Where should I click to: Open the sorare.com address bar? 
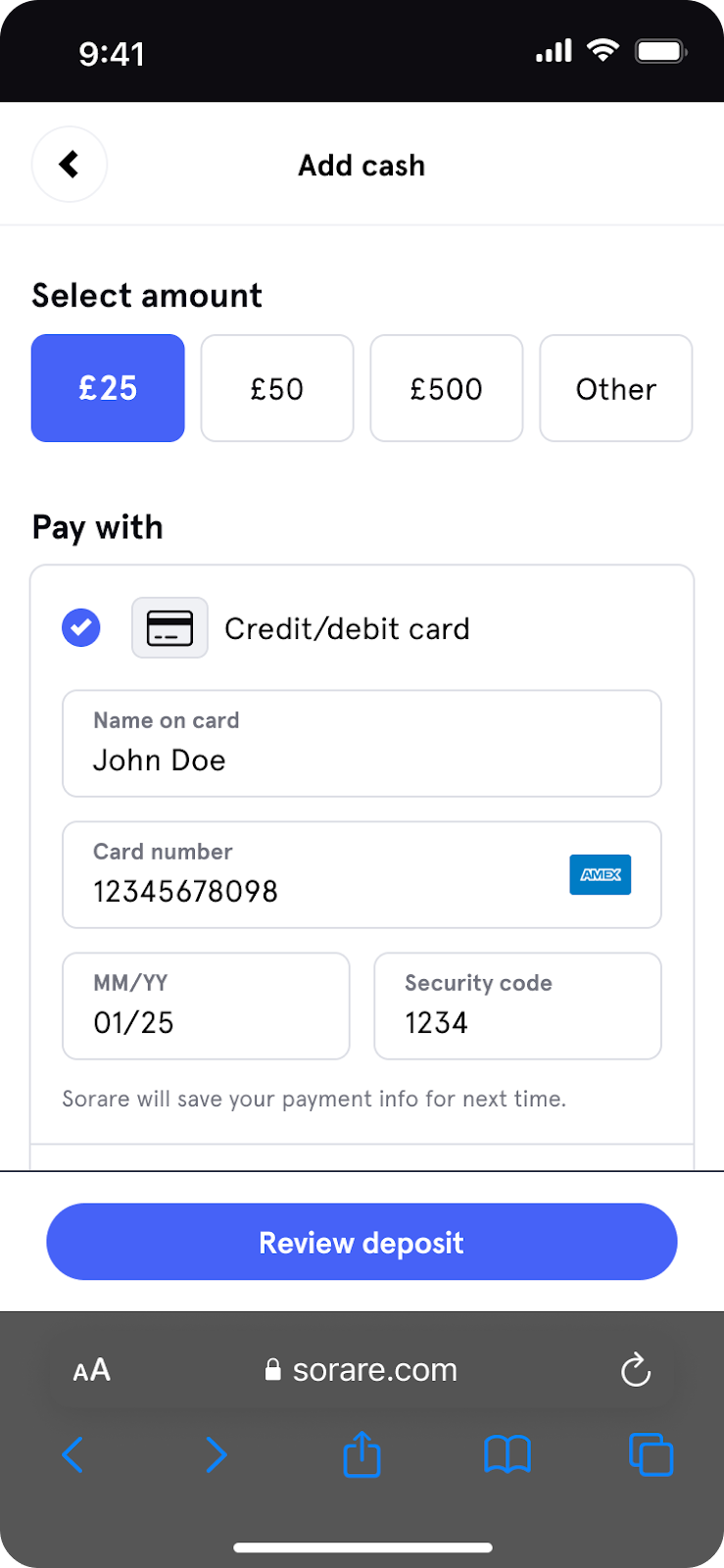(362, 1370)
